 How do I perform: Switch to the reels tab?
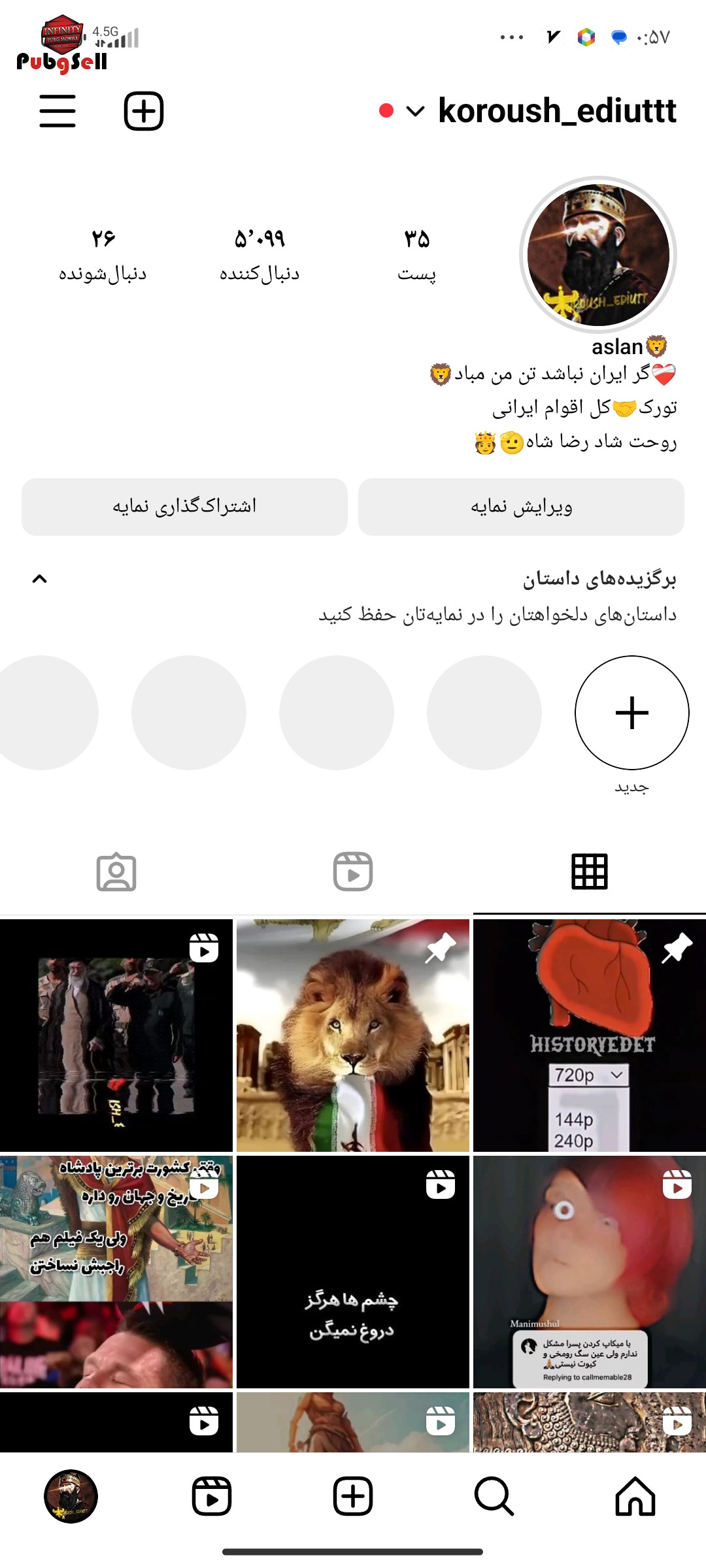click(x=353, y=872)
